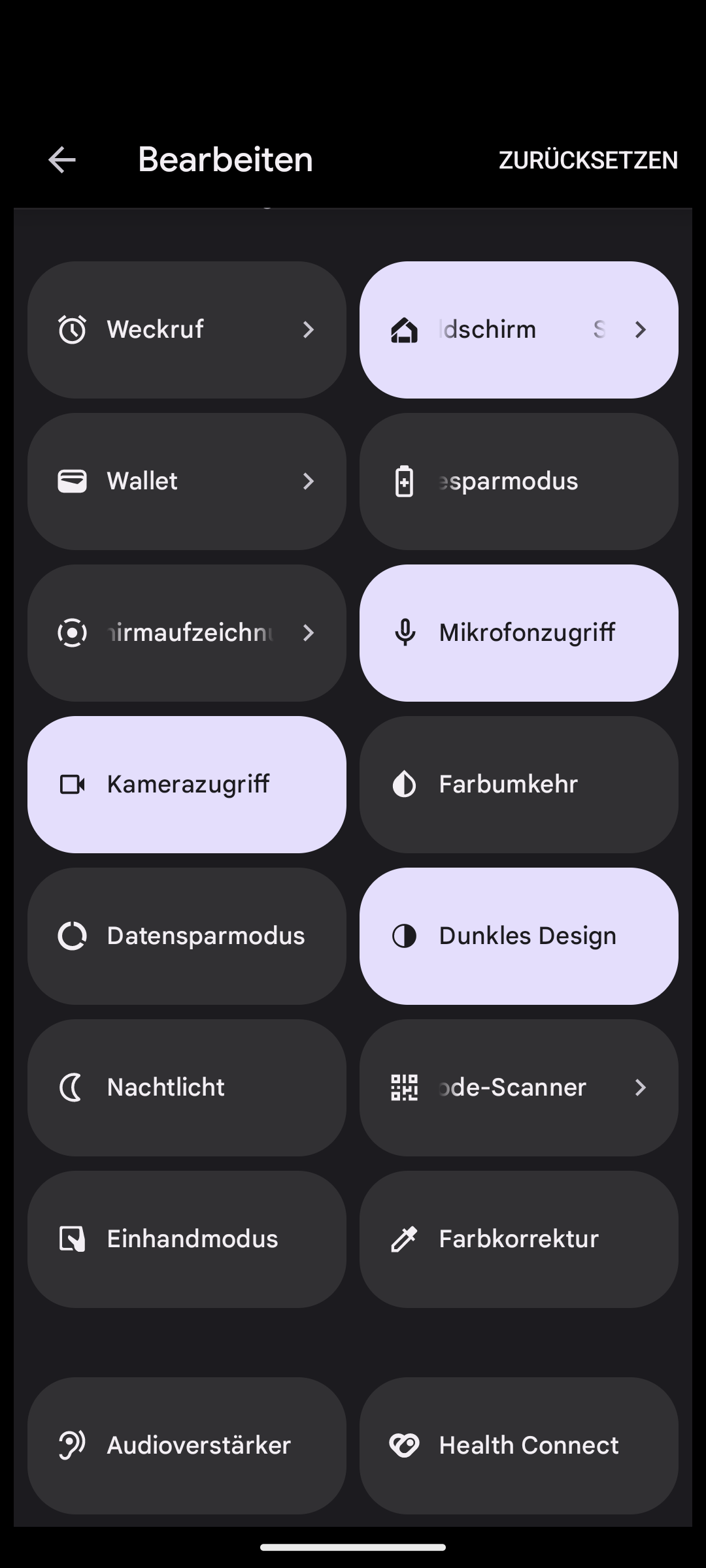The image size is (706, 1568).
Task: Tap the screen recording tile
Action: pos(186,633)
